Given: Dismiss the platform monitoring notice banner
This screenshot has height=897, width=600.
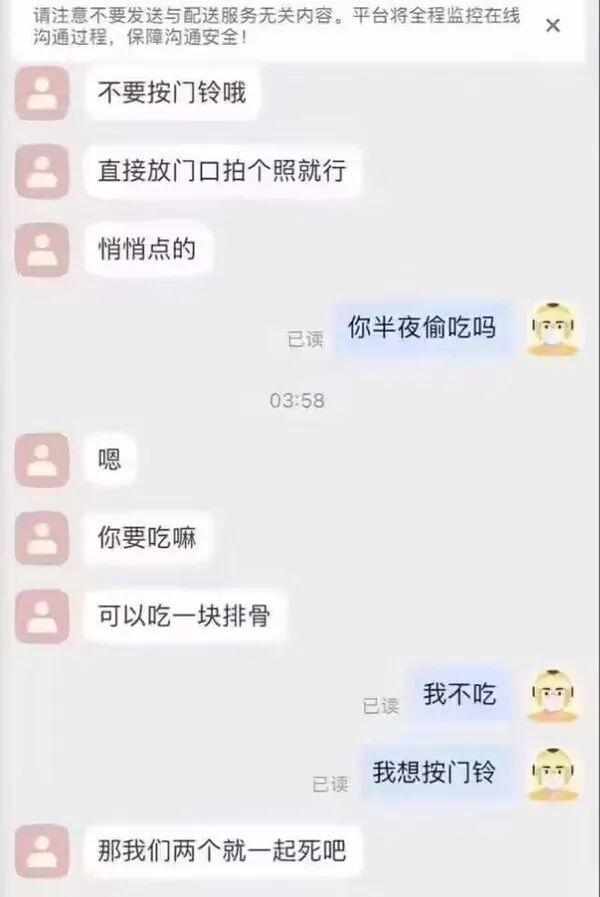Looking at the screenshot, I should [553, 26].
